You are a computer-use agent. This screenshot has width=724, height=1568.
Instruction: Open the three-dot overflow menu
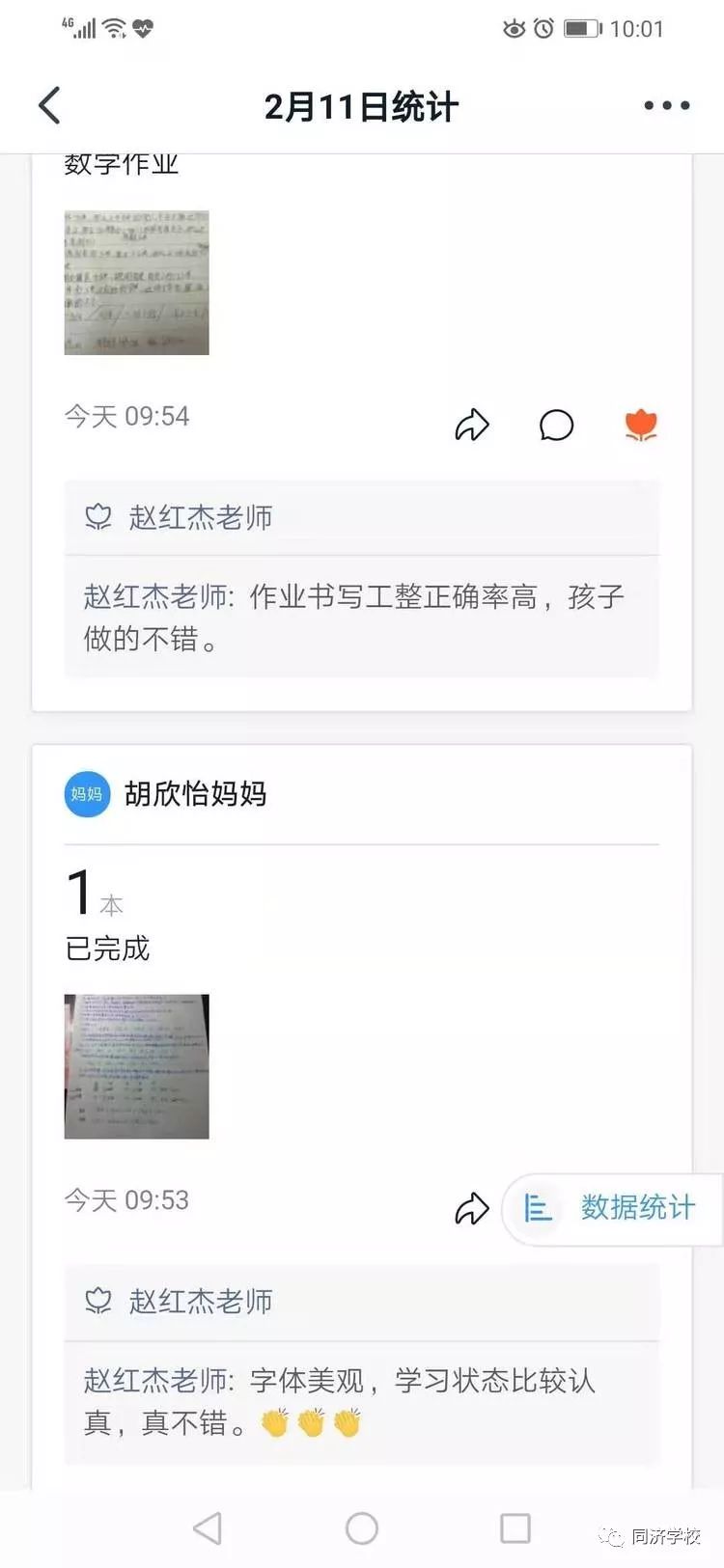click(666, 105)
